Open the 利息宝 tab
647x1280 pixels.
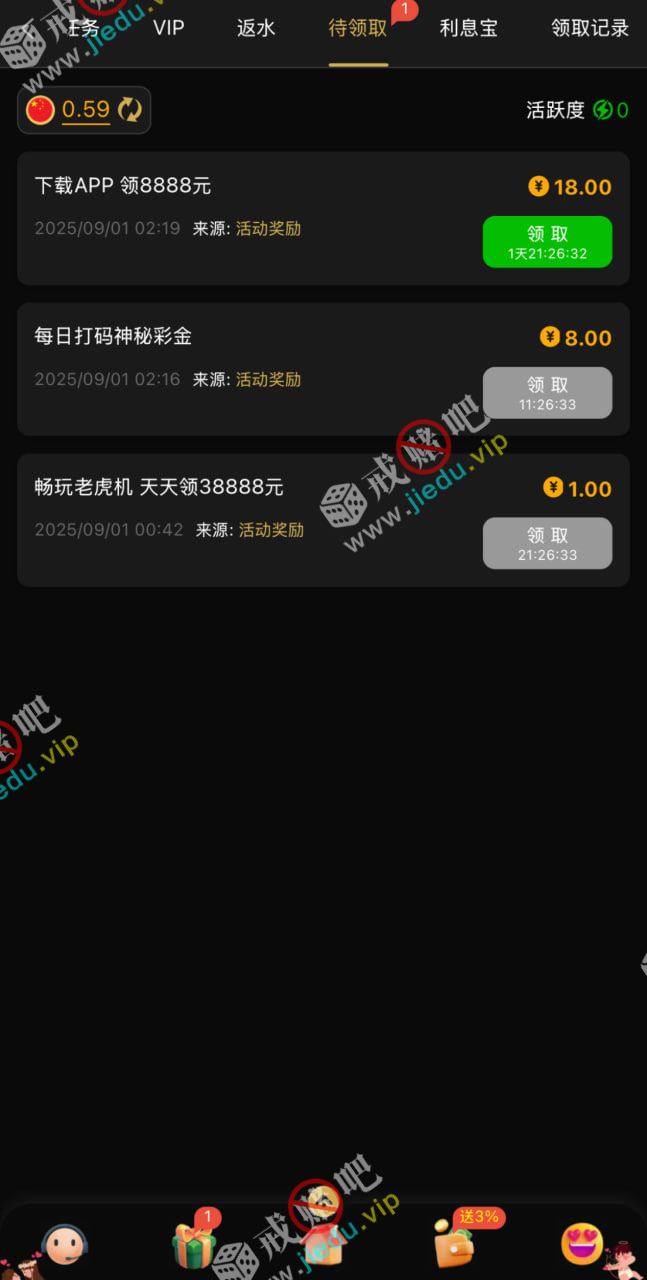(x=468, y=28)
